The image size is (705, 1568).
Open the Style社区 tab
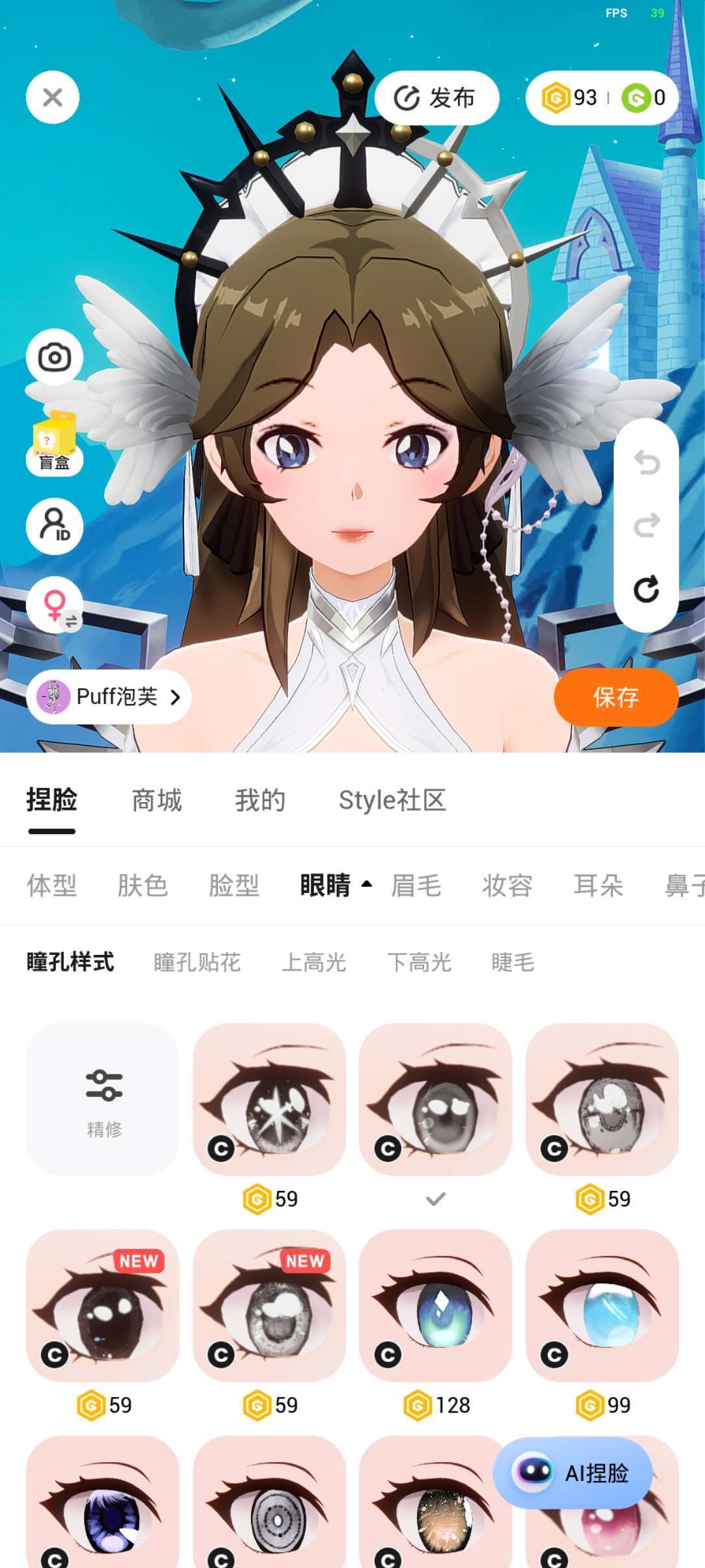pyautogui.click(x=392, y=800)
